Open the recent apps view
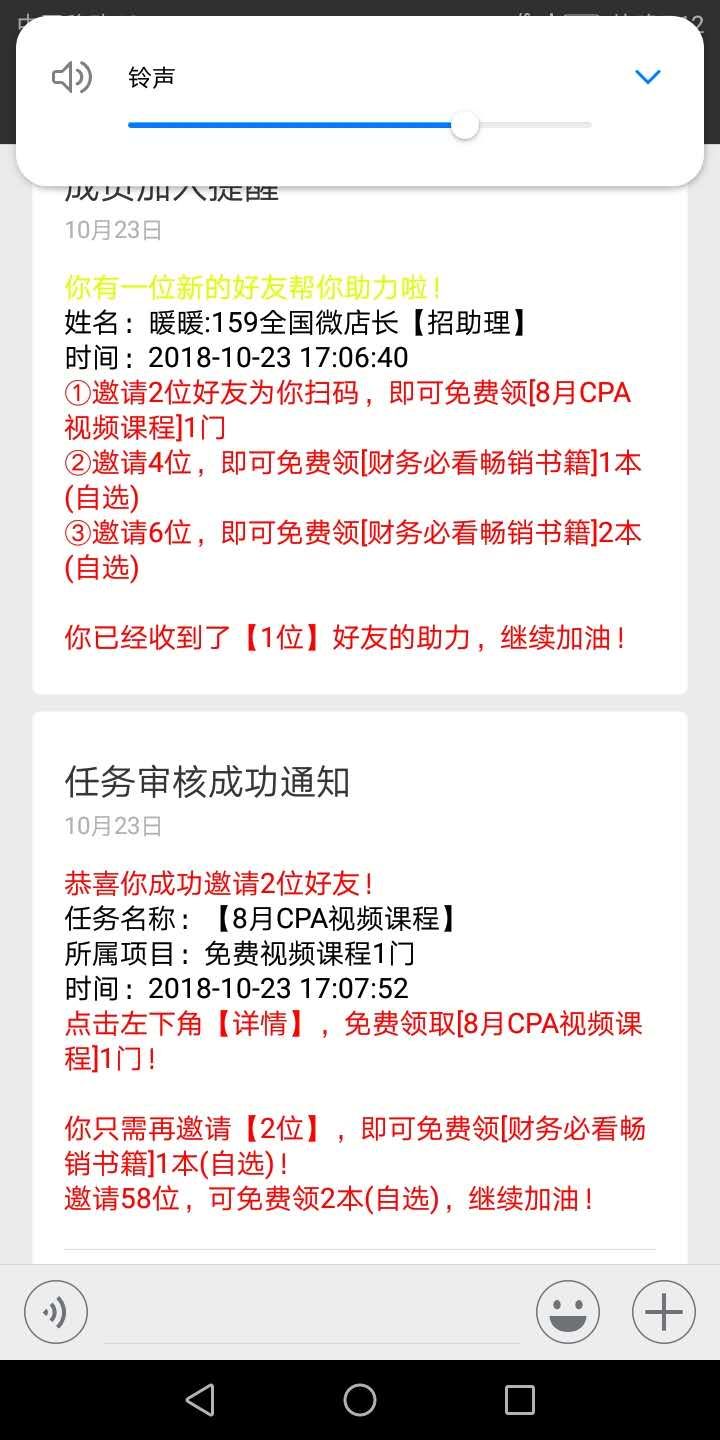The image size is (720, 1440). coord(520,1400)
